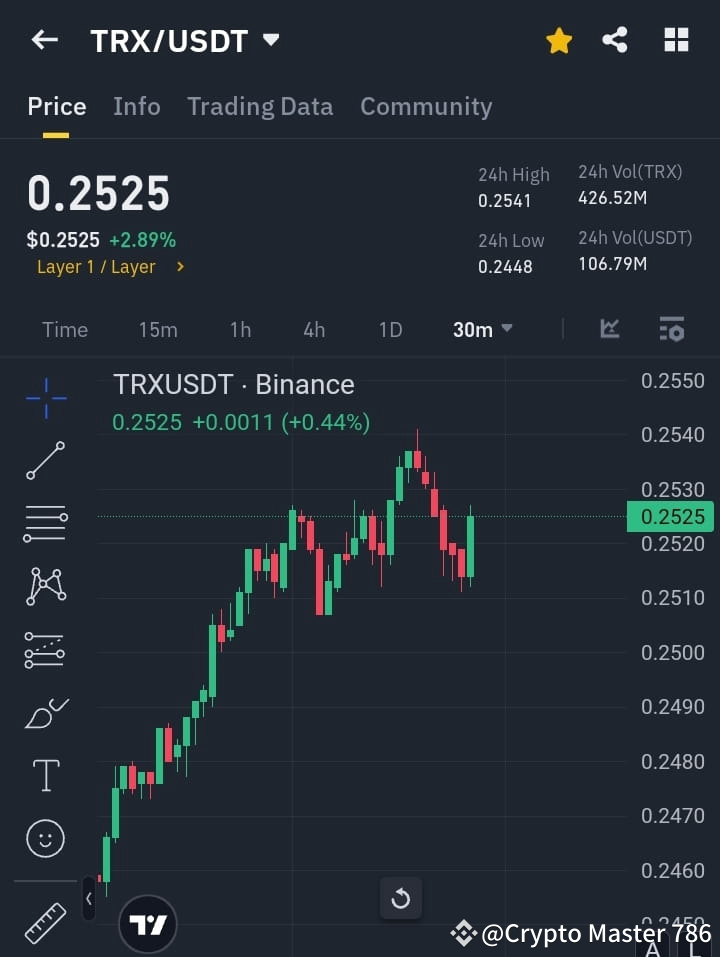The height and width of the screenshot is (957, 720).
Task: Select the crosshair cursor tool
Action: point(45,398)
